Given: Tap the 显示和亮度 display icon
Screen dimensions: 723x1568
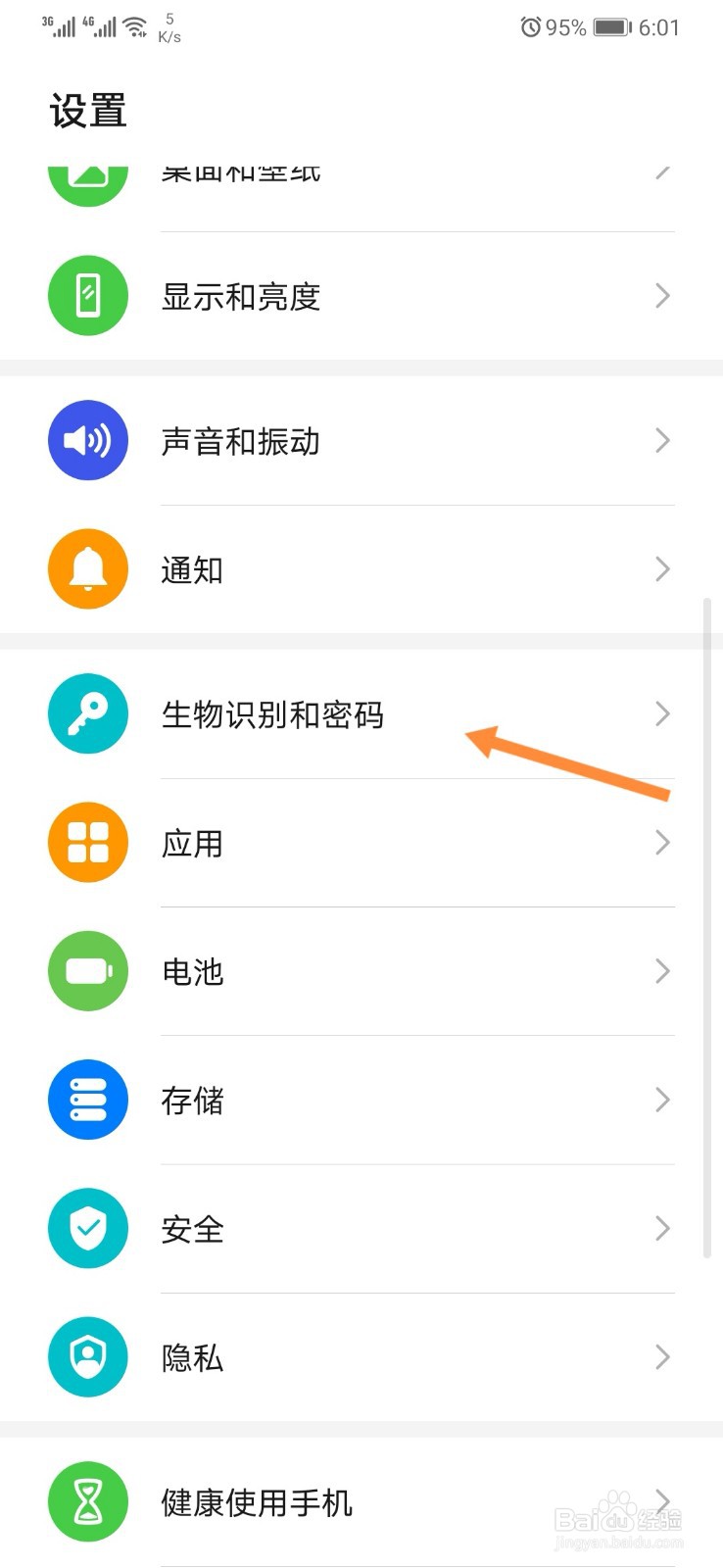Looking at the screenshot, I should tap(87, 294).
